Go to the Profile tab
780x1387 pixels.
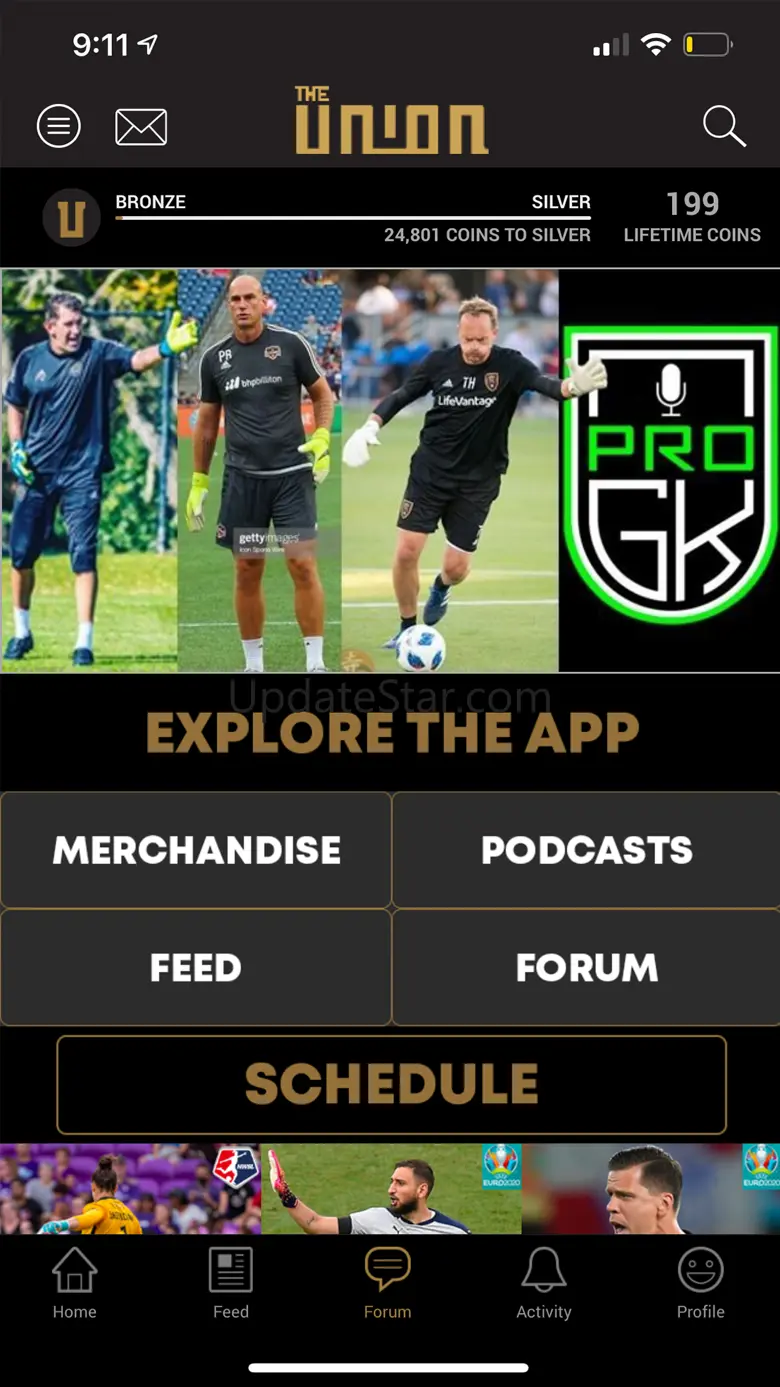(701, 1284)
